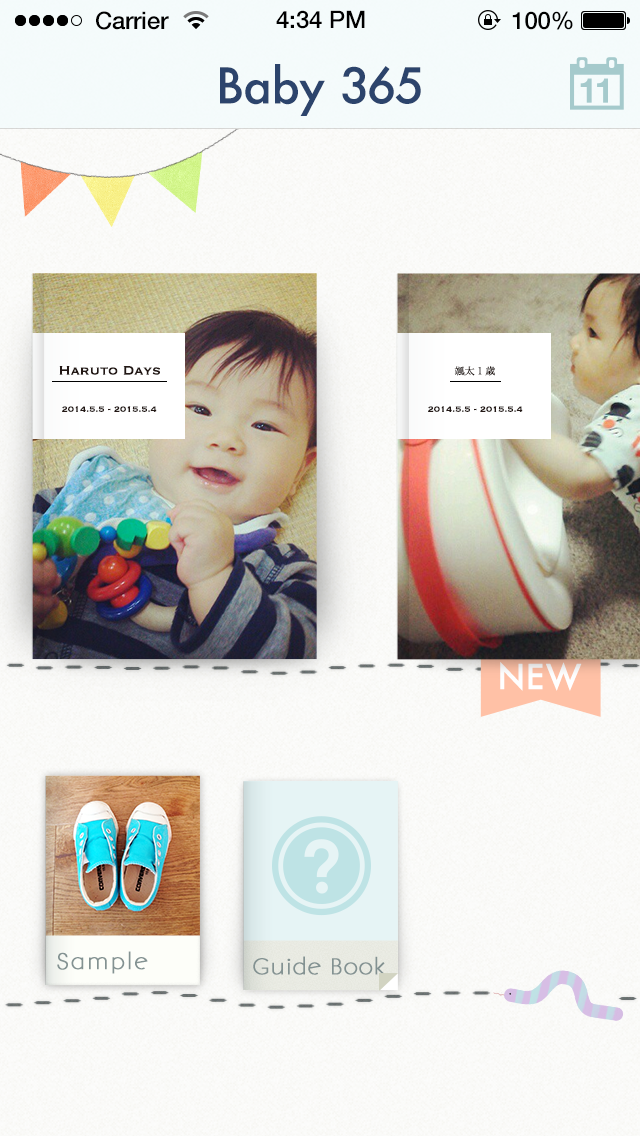Open the Haruto Days photo book
The image size is (640, 1136).
[x=175, y=466]
